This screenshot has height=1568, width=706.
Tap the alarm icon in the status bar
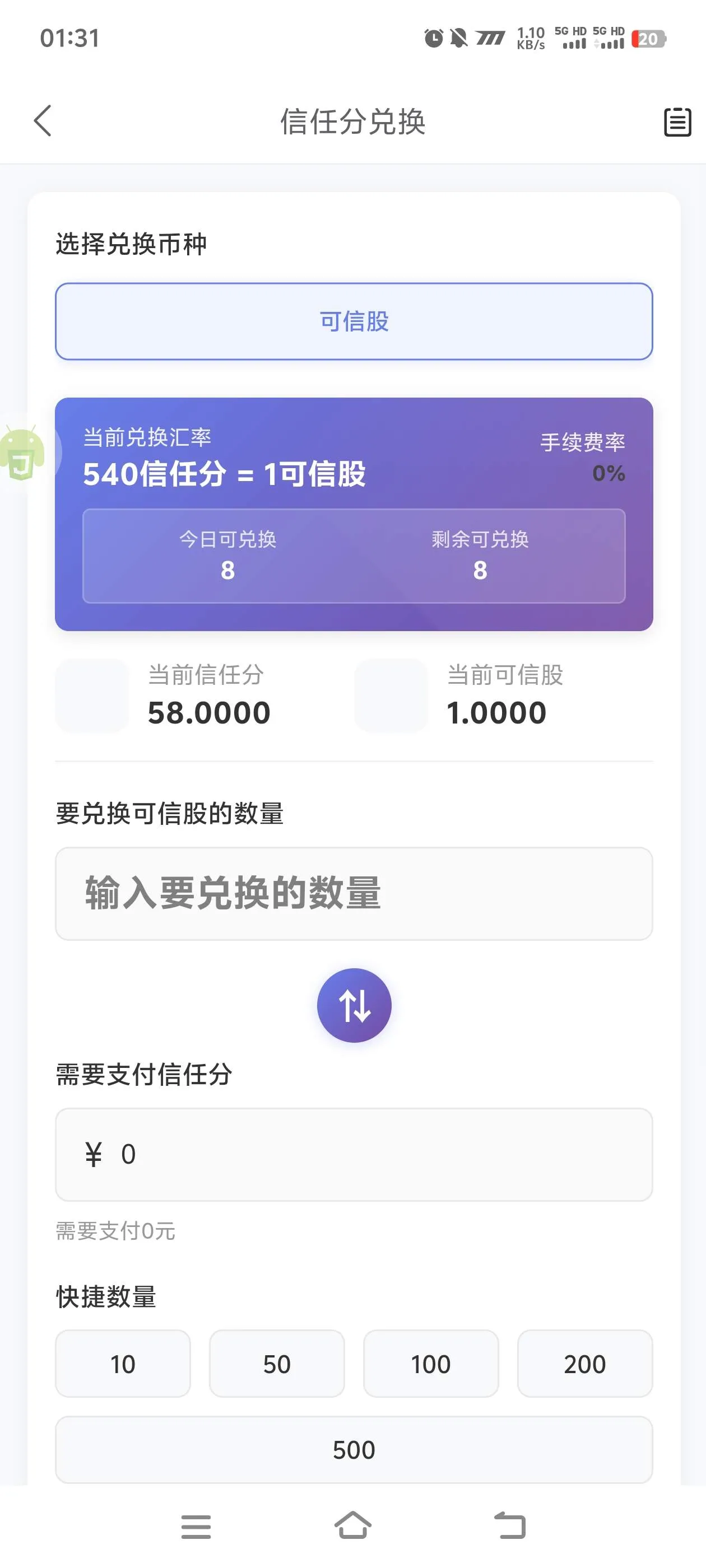[433, 38]
